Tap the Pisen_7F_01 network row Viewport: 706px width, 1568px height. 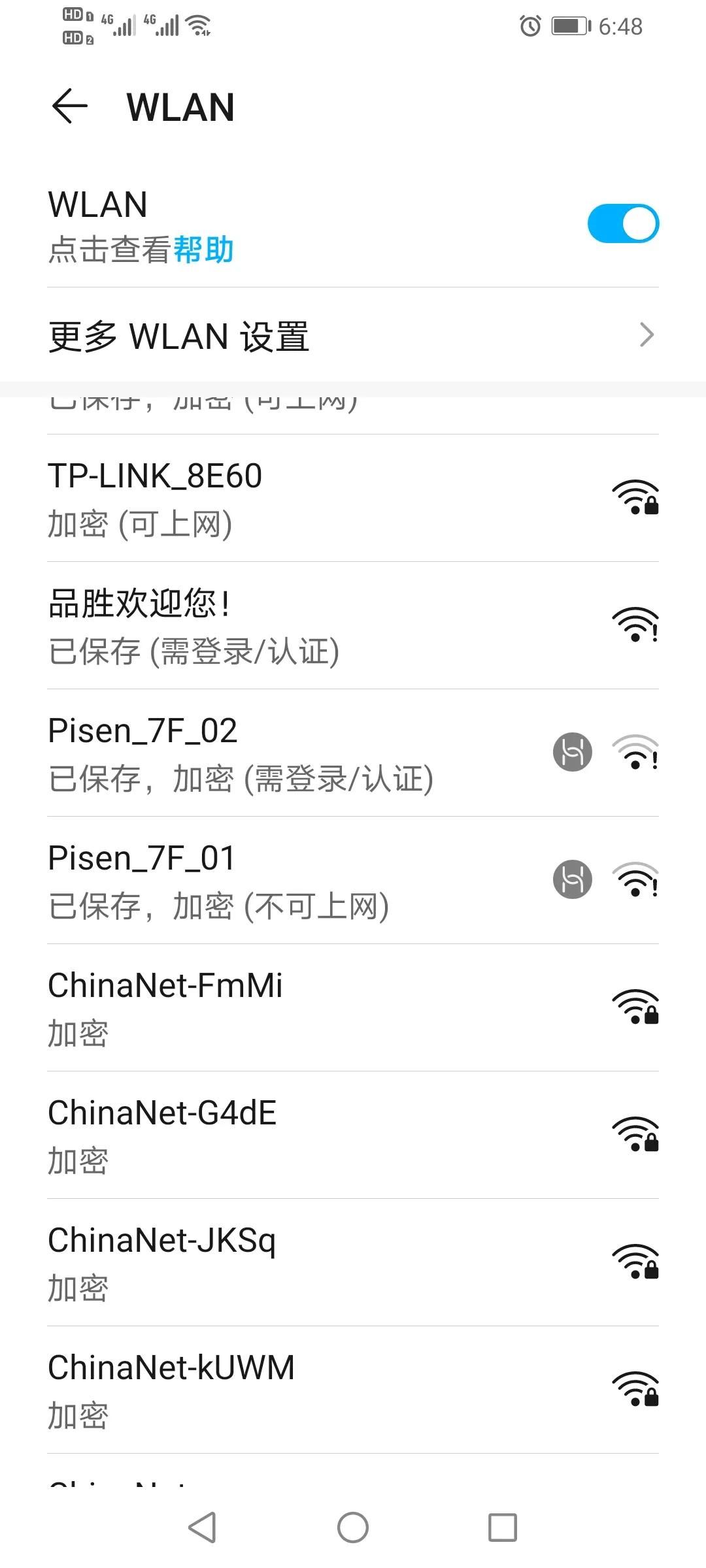point(353,881)
